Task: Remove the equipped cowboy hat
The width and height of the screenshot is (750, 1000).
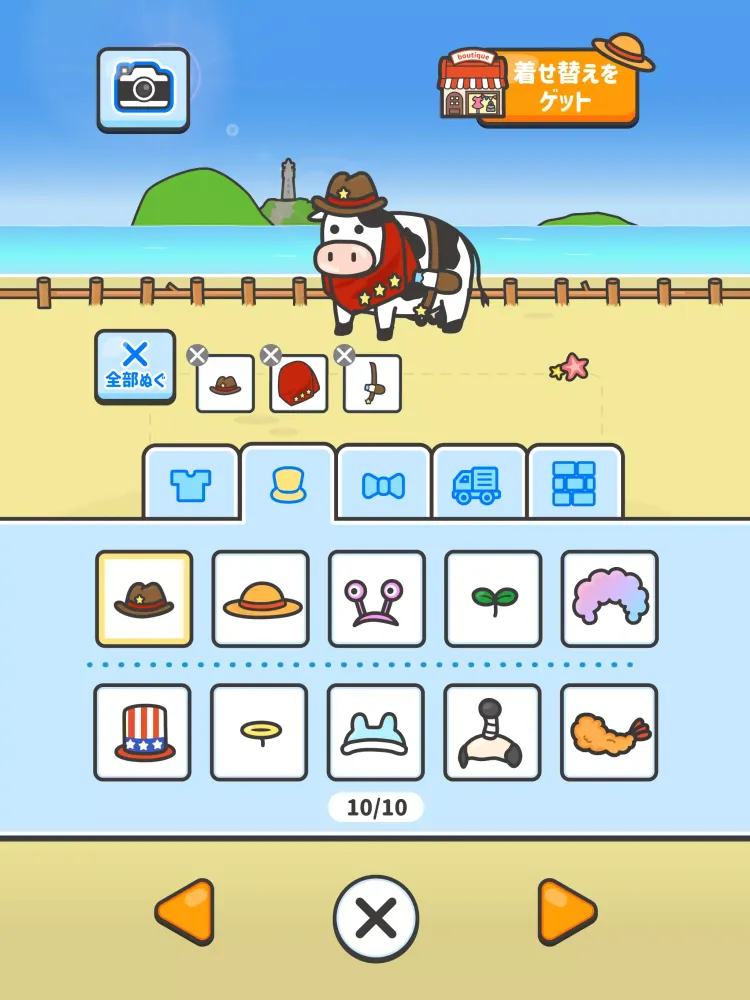Action: (x=198, y=356)
